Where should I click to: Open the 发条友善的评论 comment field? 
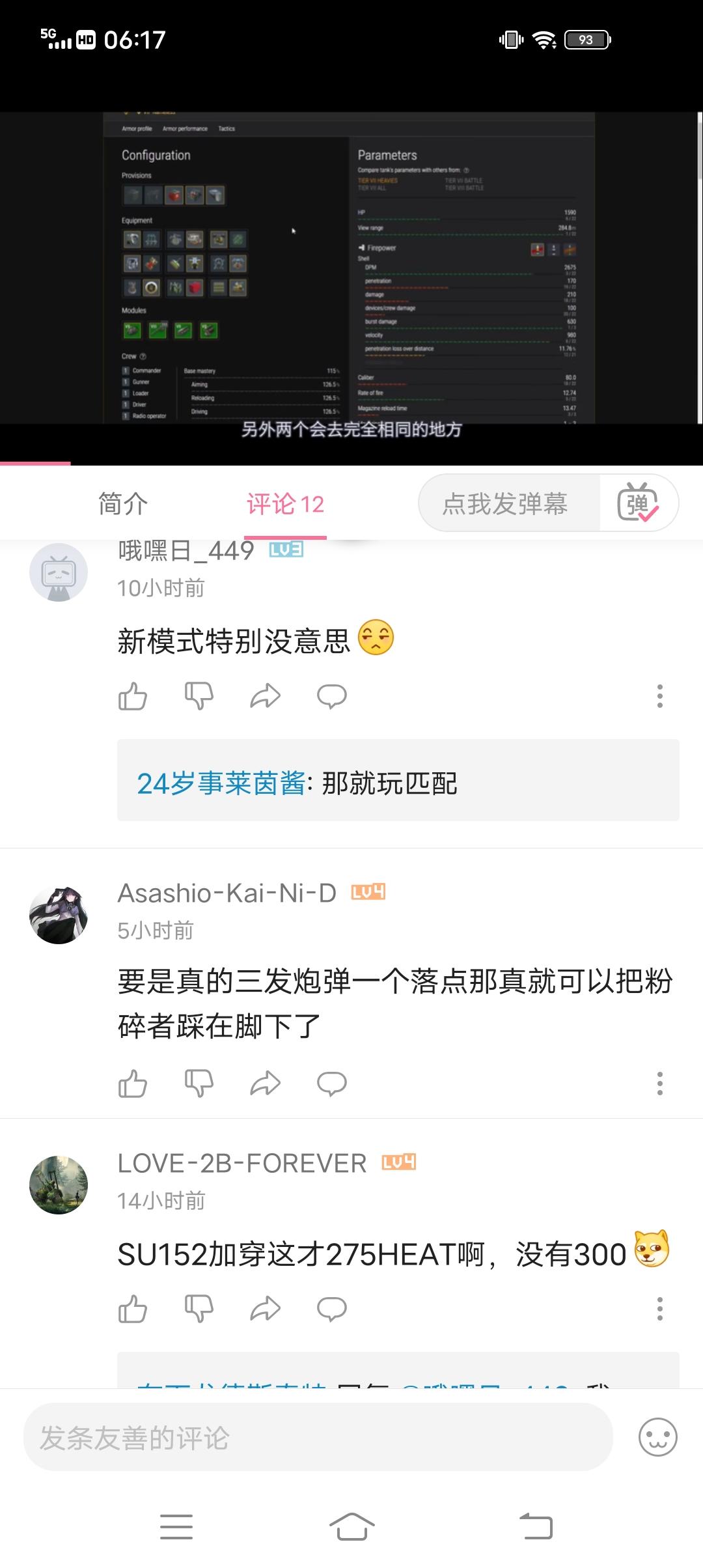click(x=318, y=1437)
